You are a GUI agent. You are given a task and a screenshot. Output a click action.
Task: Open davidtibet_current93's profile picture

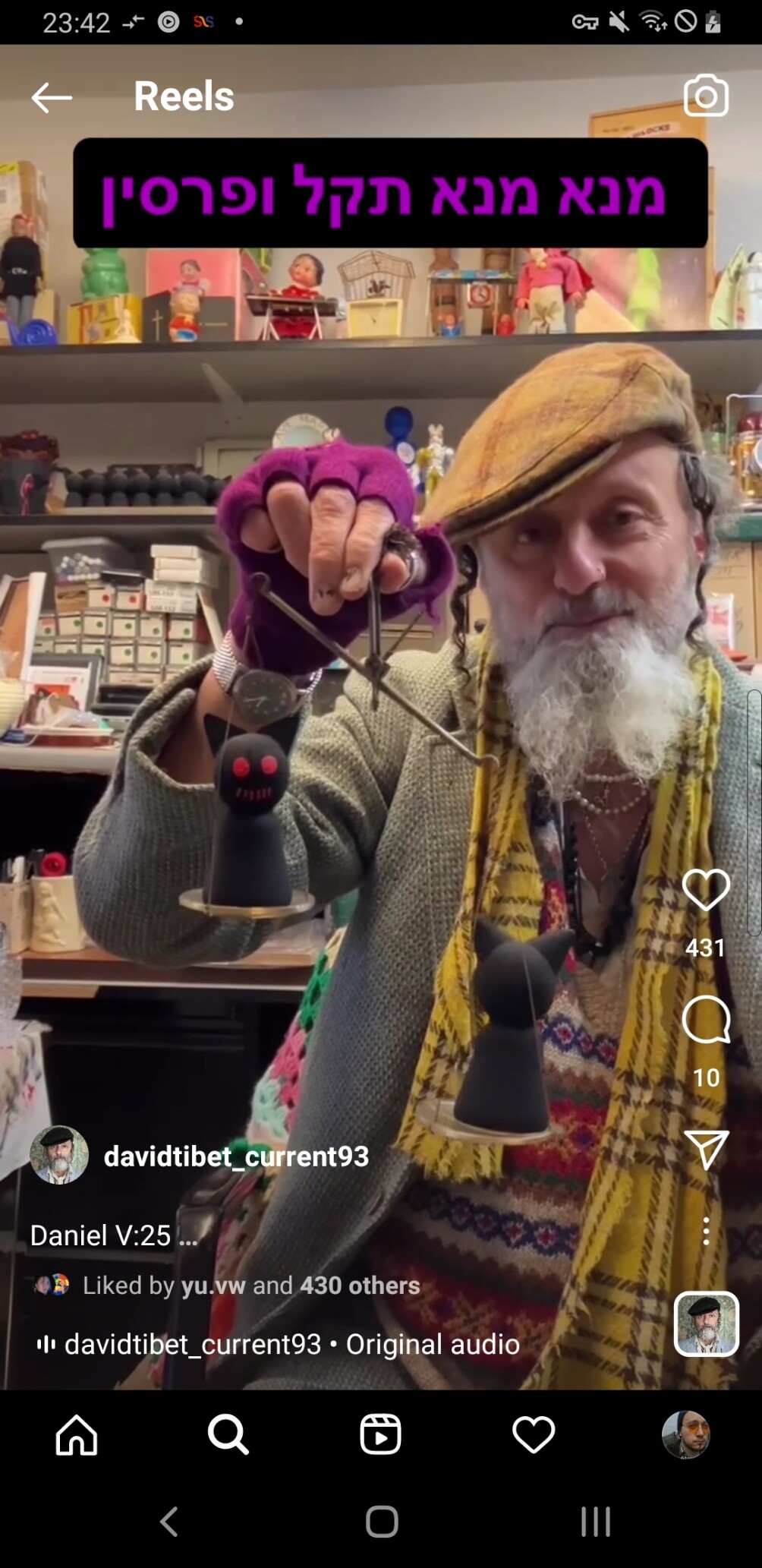click(59, 1156)
